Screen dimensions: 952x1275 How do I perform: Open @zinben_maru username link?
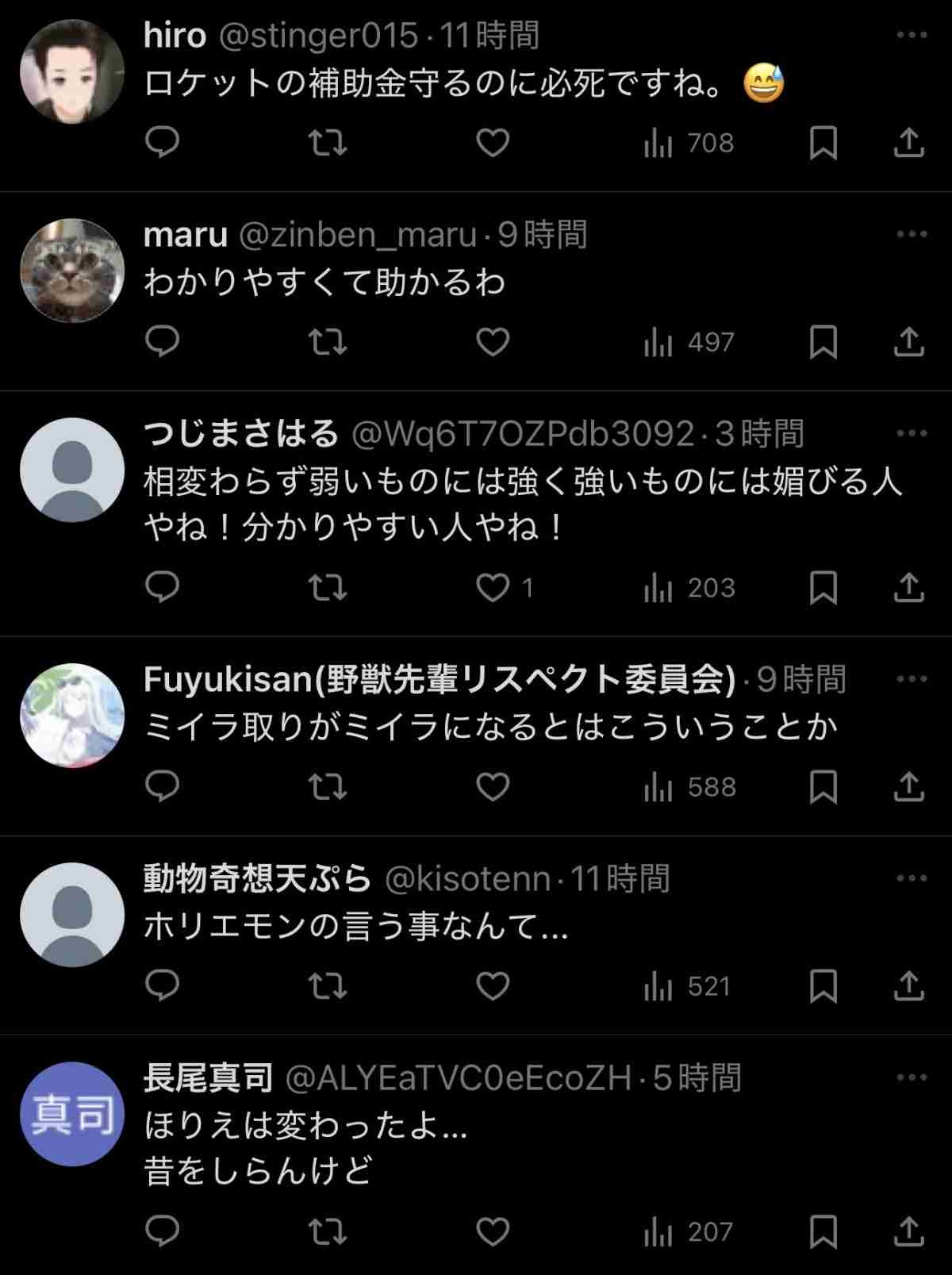[357, 235]
